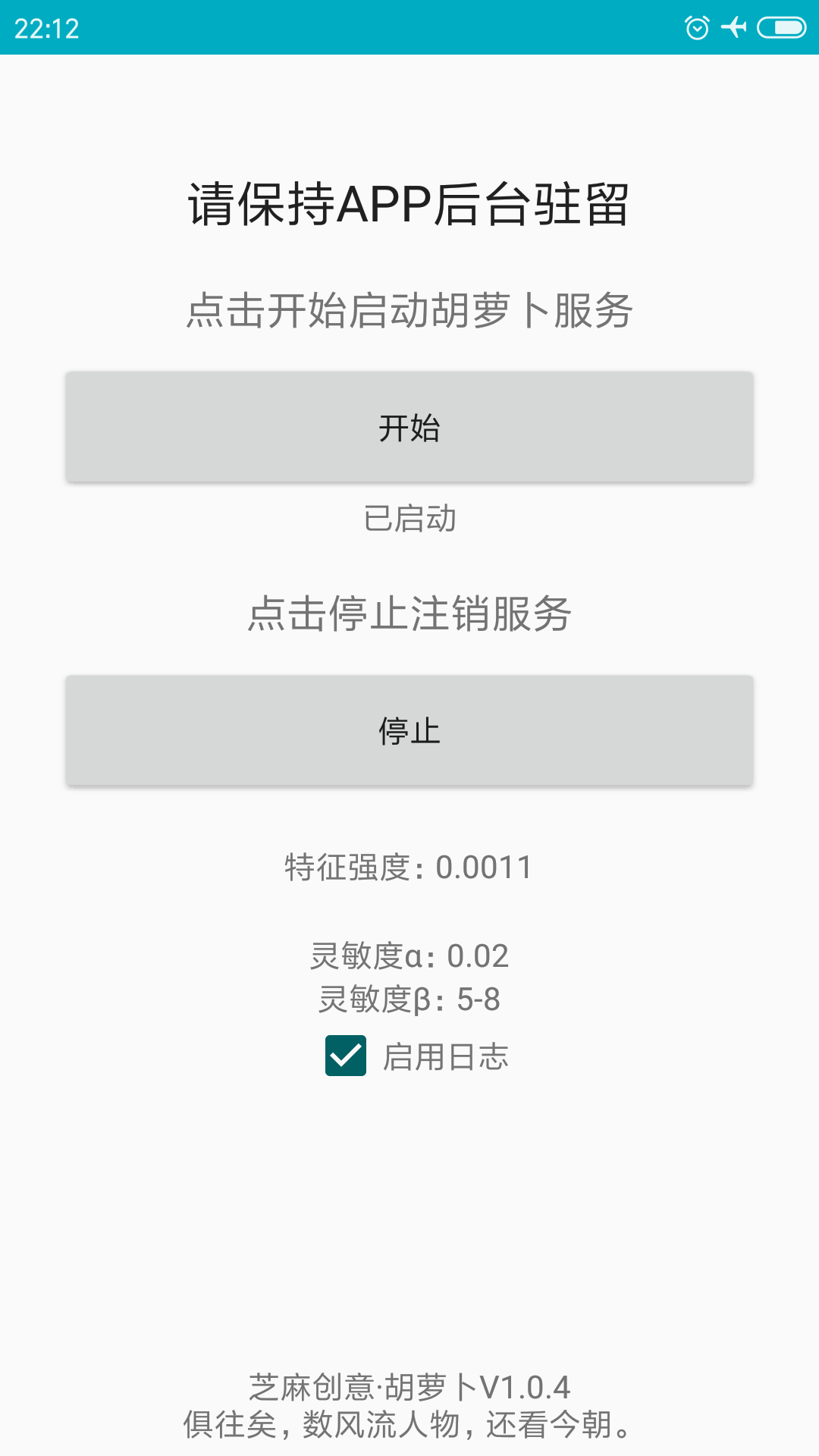Click the airplane mode icon
Viewport: 819px width, 1456px height.
(733, 27)
